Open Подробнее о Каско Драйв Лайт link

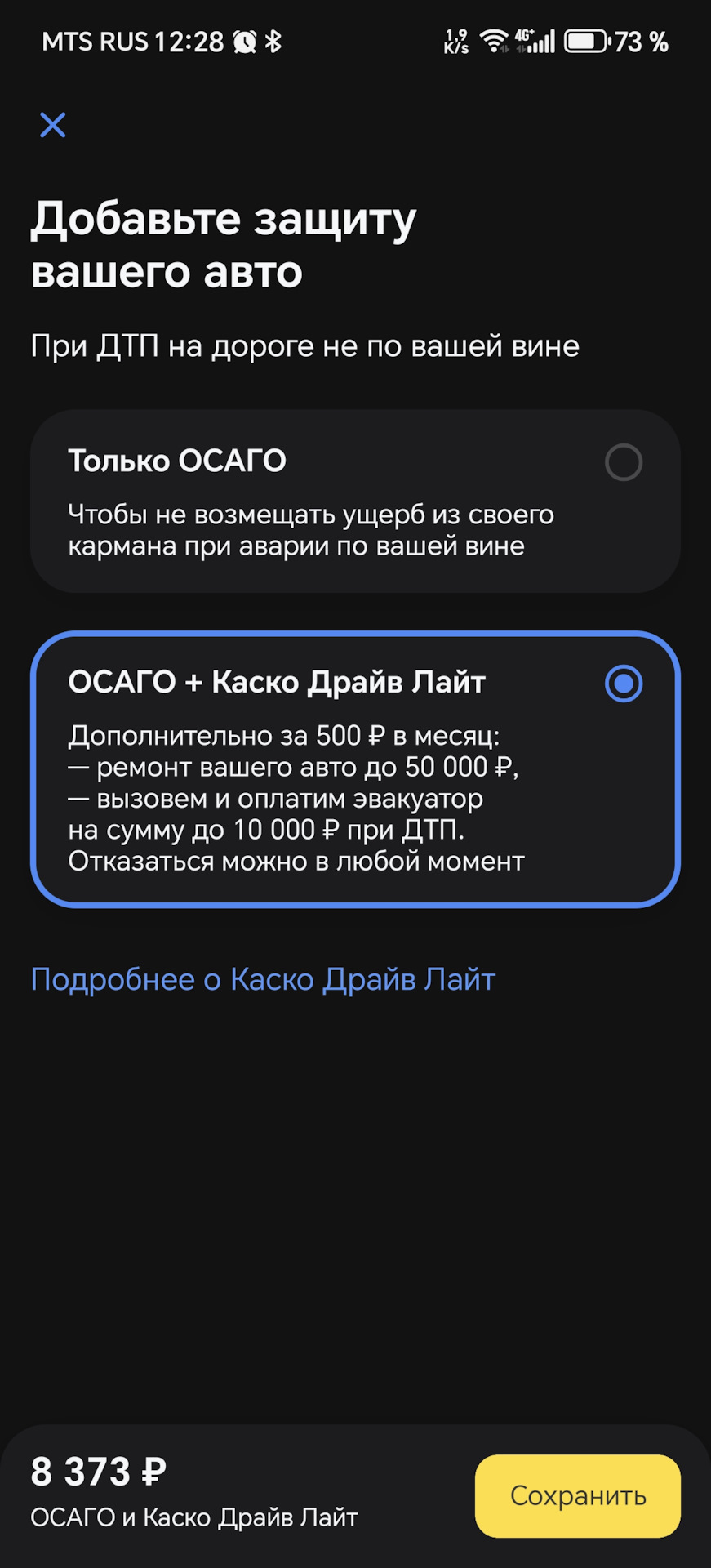[x=263, y=979]
